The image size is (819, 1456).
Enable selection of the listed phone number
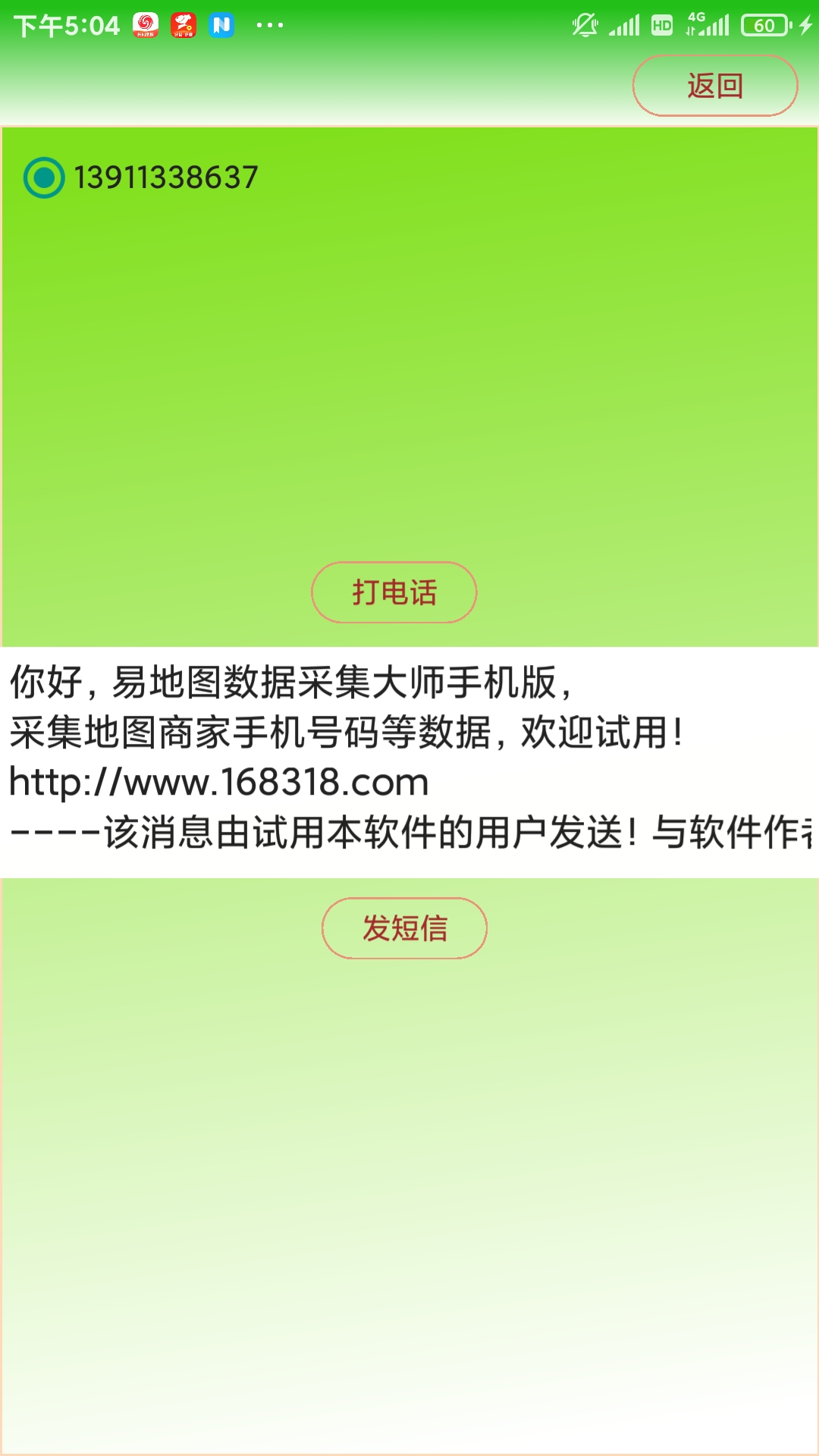pyautogui.click(x=45, y=177)
